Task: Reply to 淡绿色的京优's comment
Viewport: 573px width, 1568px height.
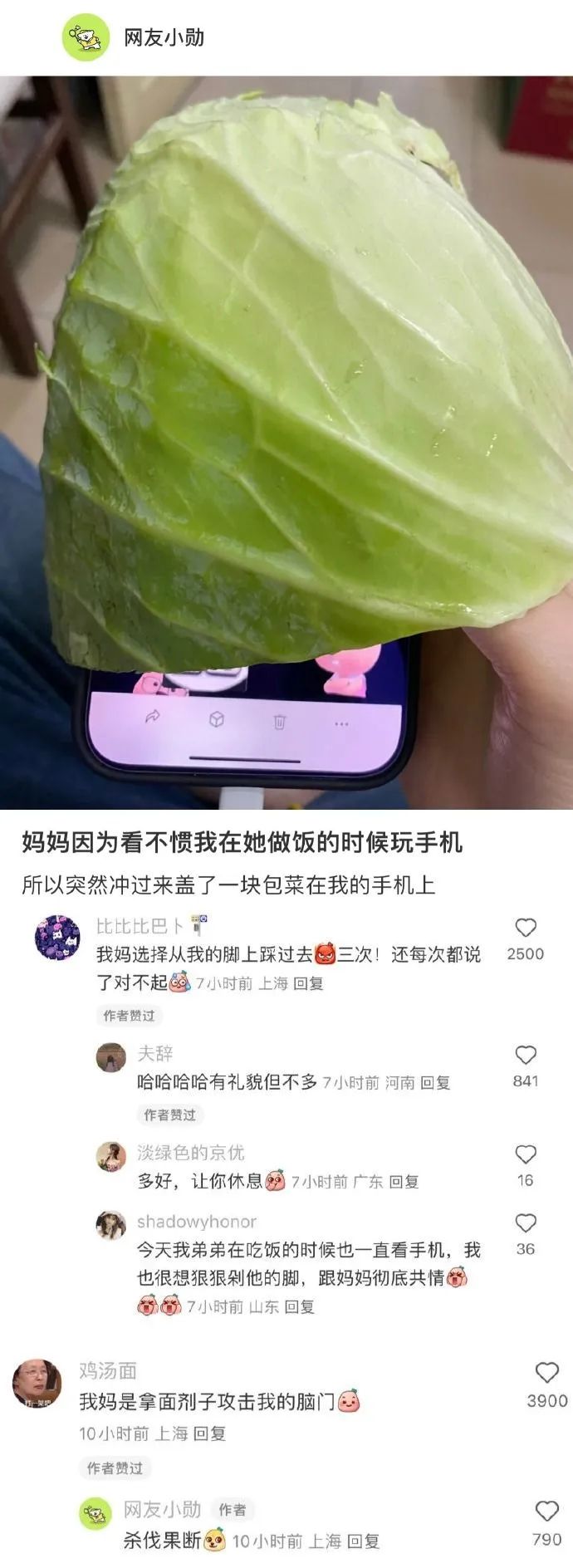Action: click(x=404, y=1182)
